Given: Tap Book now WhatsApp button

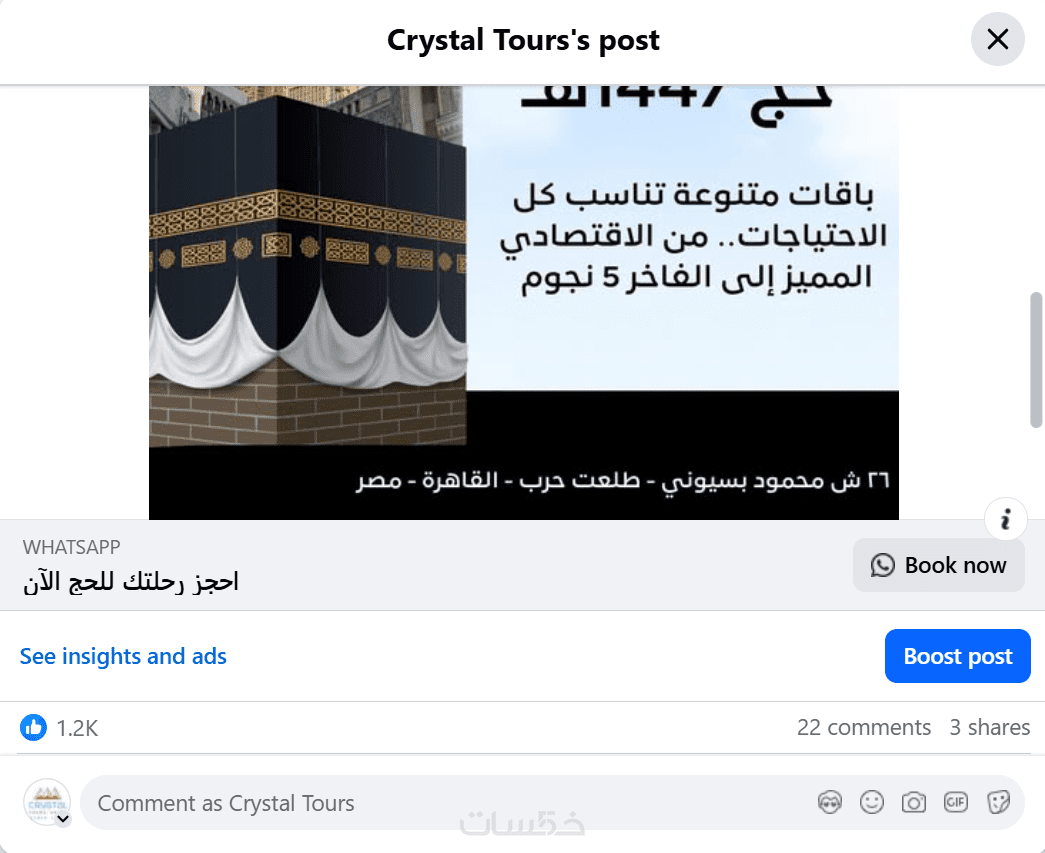Looking at the screenshot, I should (938, 565).
